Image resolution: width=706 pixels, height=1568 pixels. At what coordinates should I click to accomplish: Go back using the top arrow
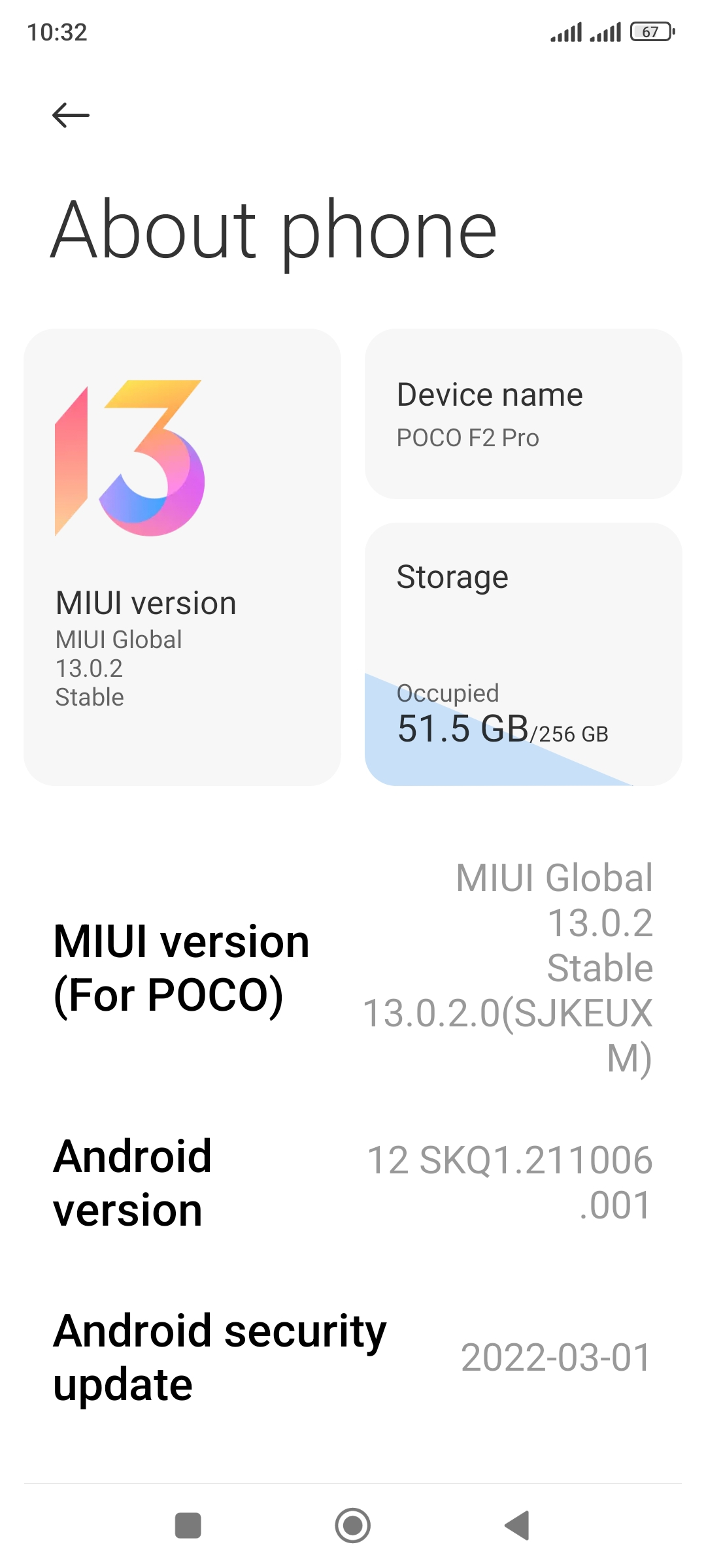pos(71,116)
